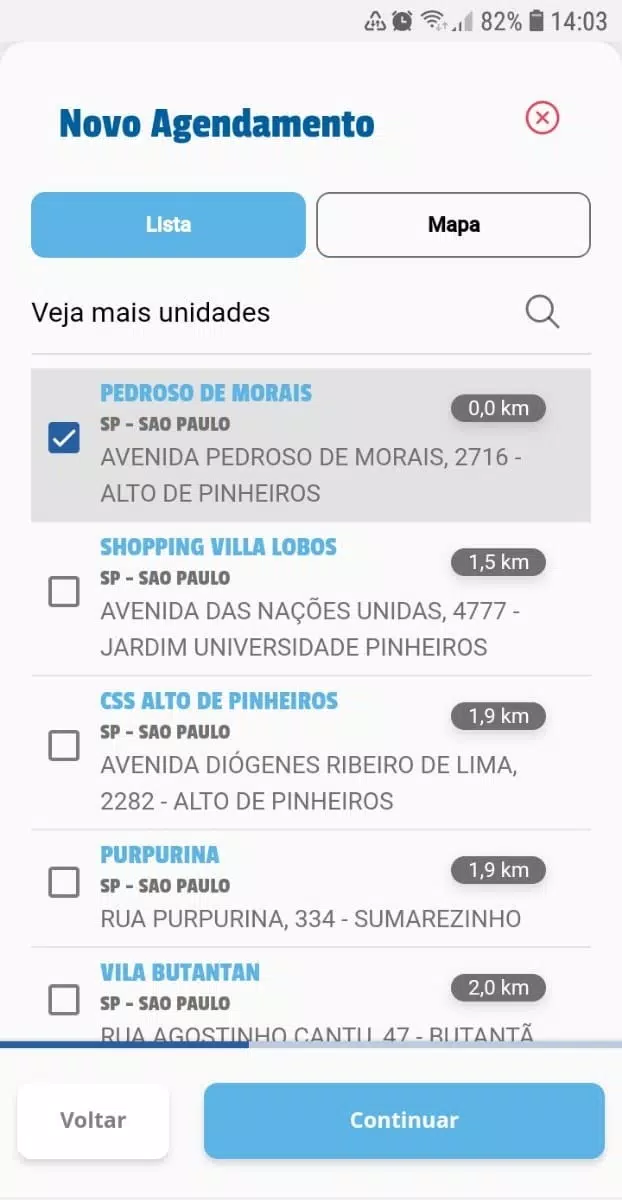Choose the Purpurina unit checkbox
This screenshot has width=622, height=1200.
(64, 882)
